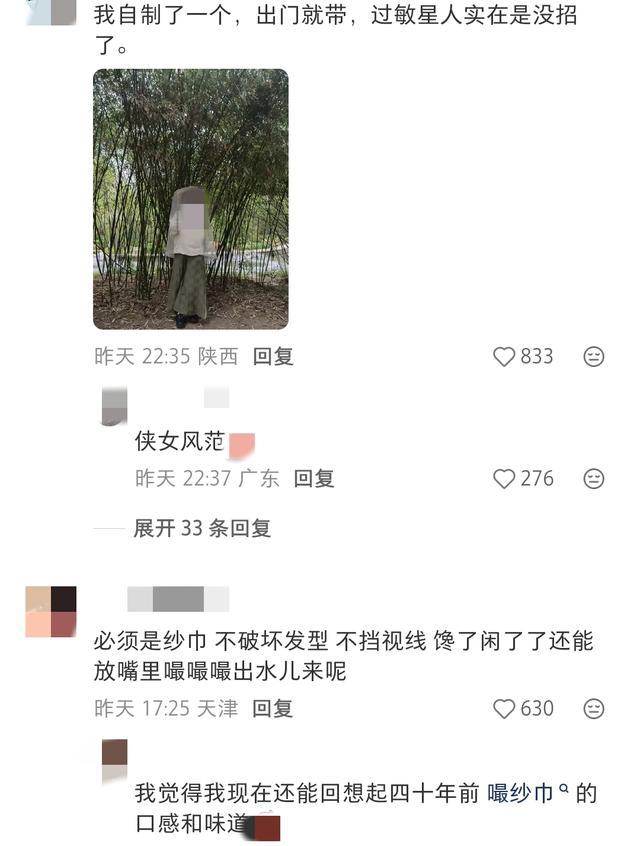Dislike the comment with 833 likes
The height and width of the screenshot is (846, 640).
[594, 357]
